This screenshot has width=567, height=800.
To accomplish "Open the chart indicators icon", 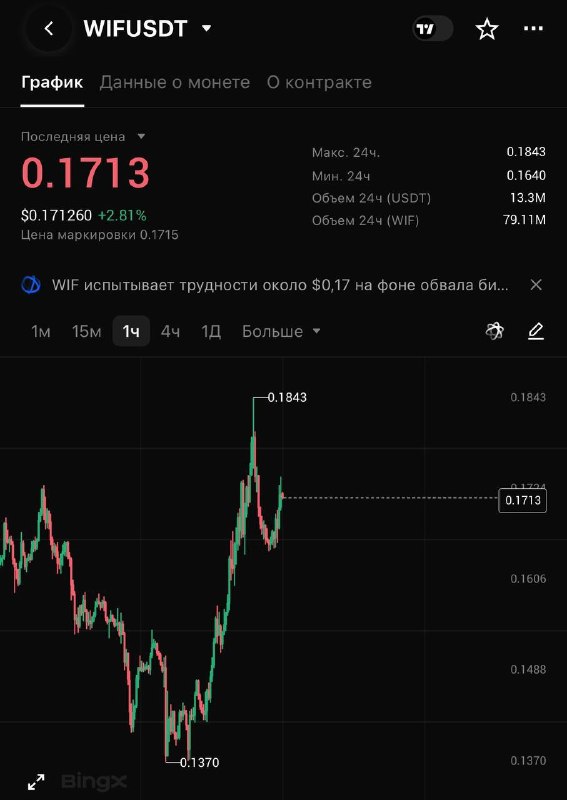I will [494, 332].
